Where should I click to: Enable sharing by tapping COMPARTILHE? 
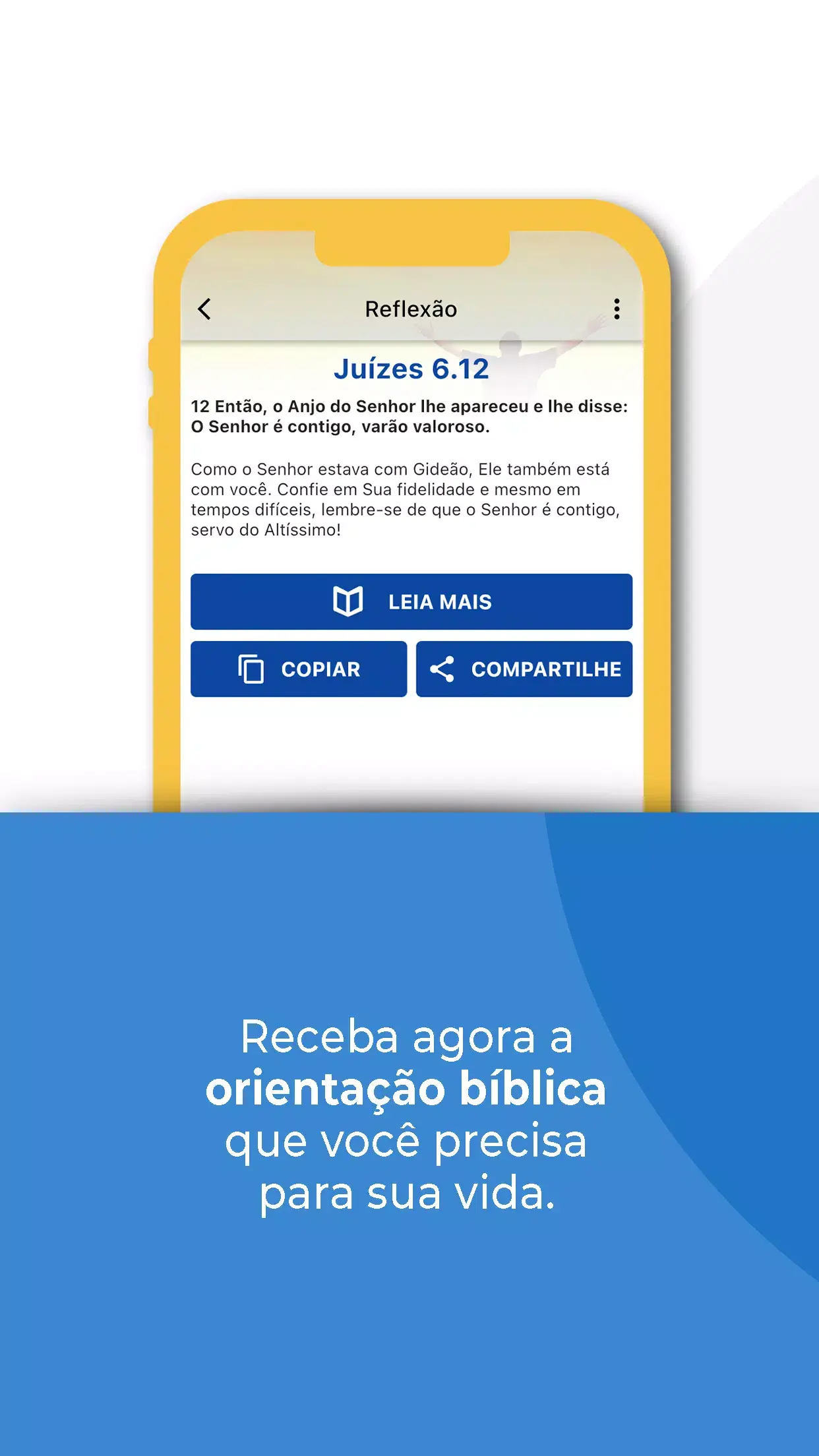click(x=524, y=669)
